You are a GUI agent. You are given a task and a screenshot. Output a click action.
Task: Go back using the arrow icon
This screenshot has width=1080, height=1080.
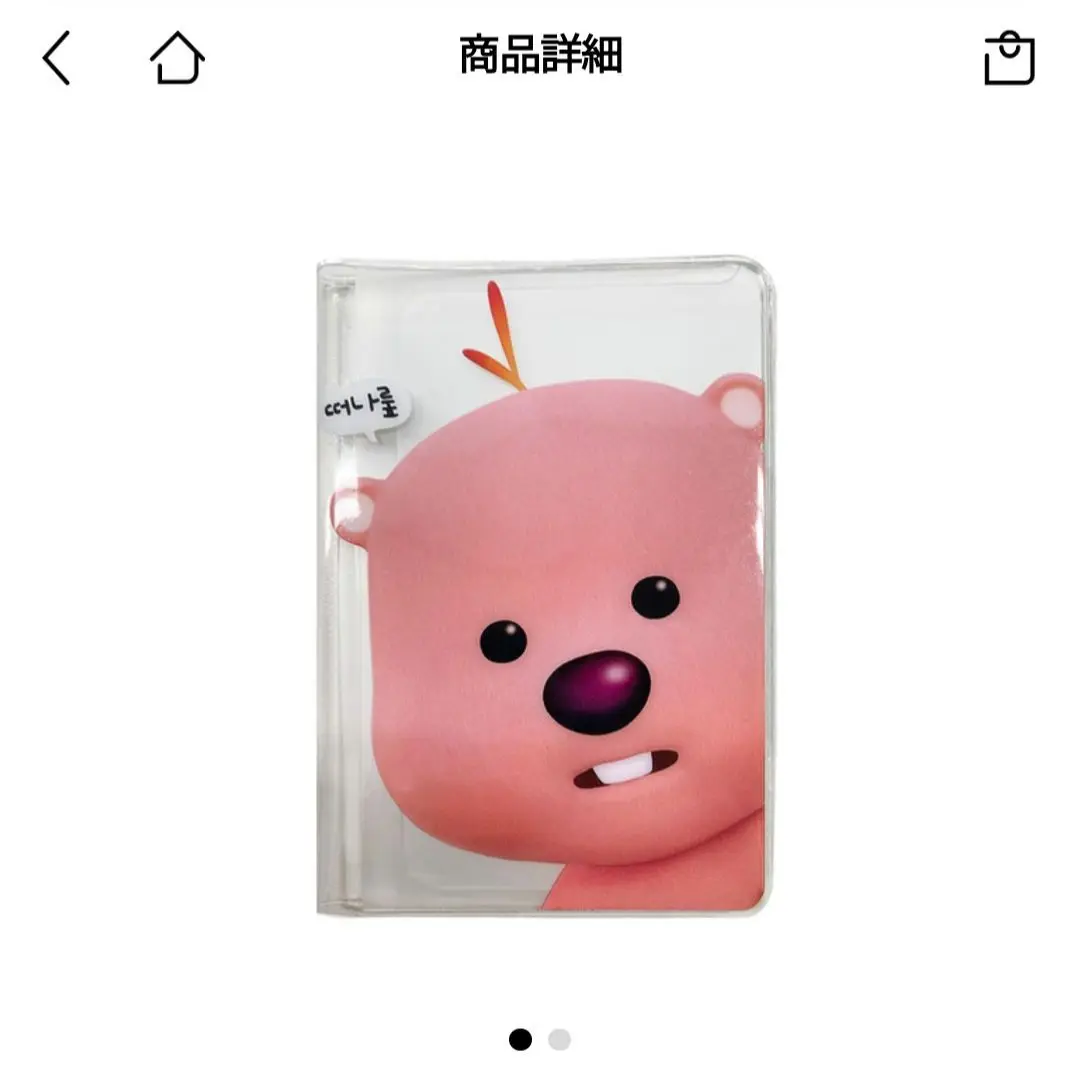coord(57,58)
